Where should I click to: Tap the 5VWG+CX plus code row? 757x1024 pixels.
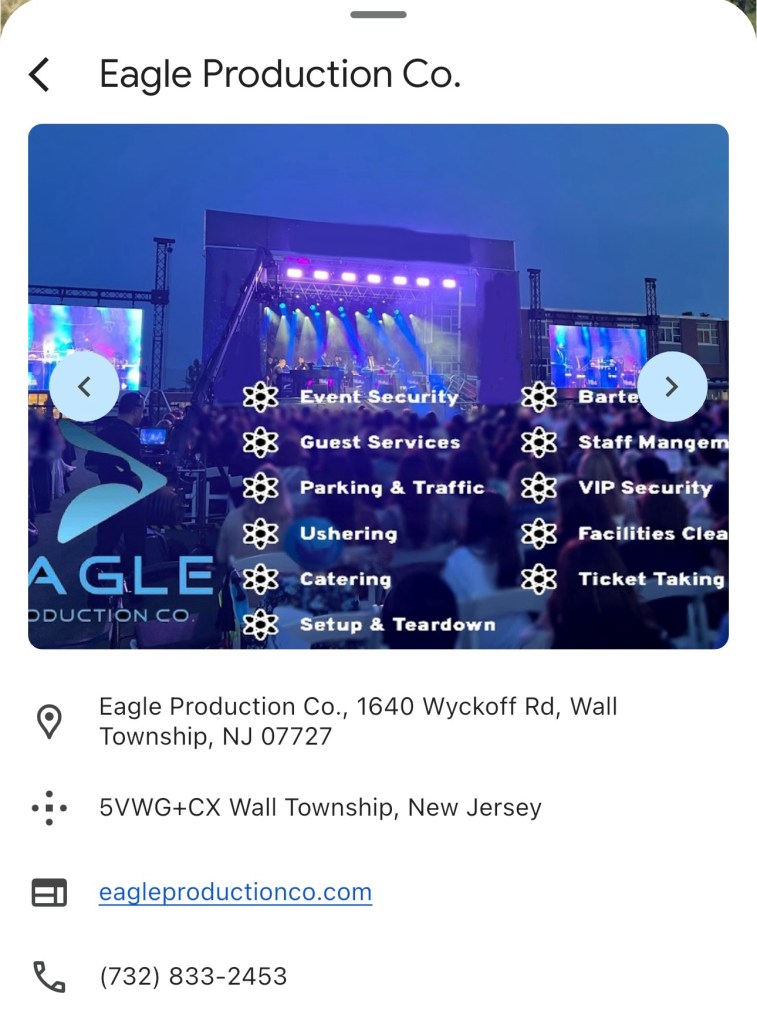coord(320,807)
